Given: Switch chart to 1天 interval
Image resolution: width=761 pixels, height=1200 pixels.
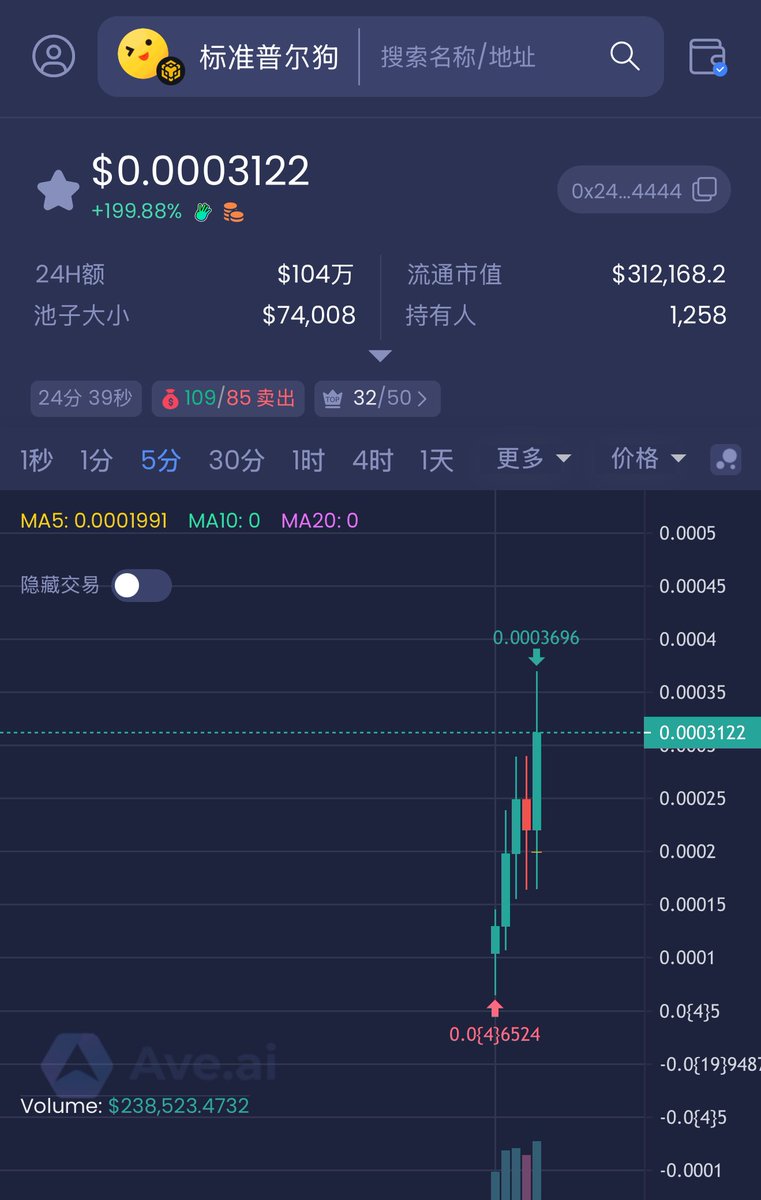Looking at the screenshot, I should (436, 460).
